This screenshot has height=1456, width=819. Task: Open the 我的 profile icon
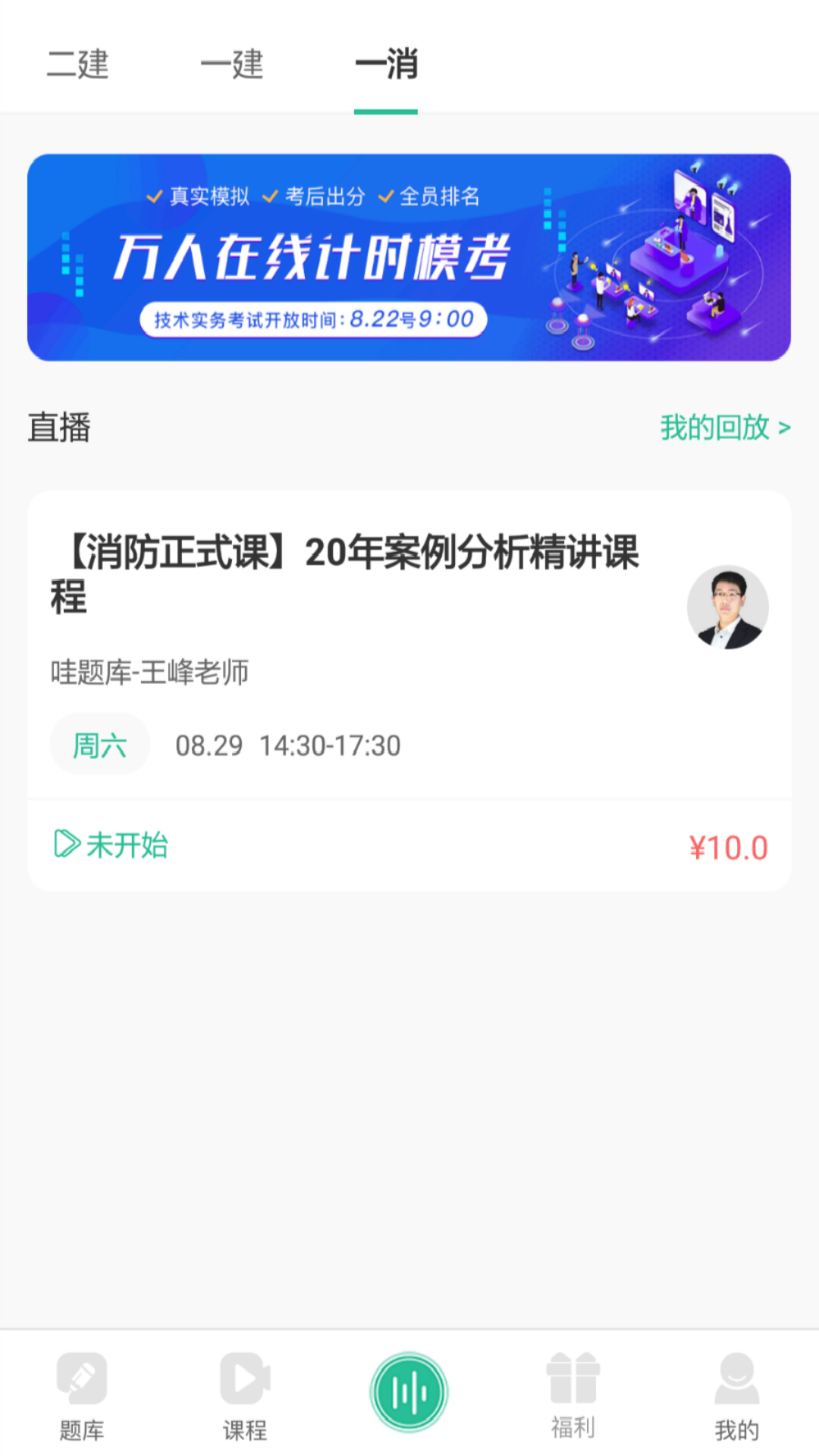(736, 1399)
